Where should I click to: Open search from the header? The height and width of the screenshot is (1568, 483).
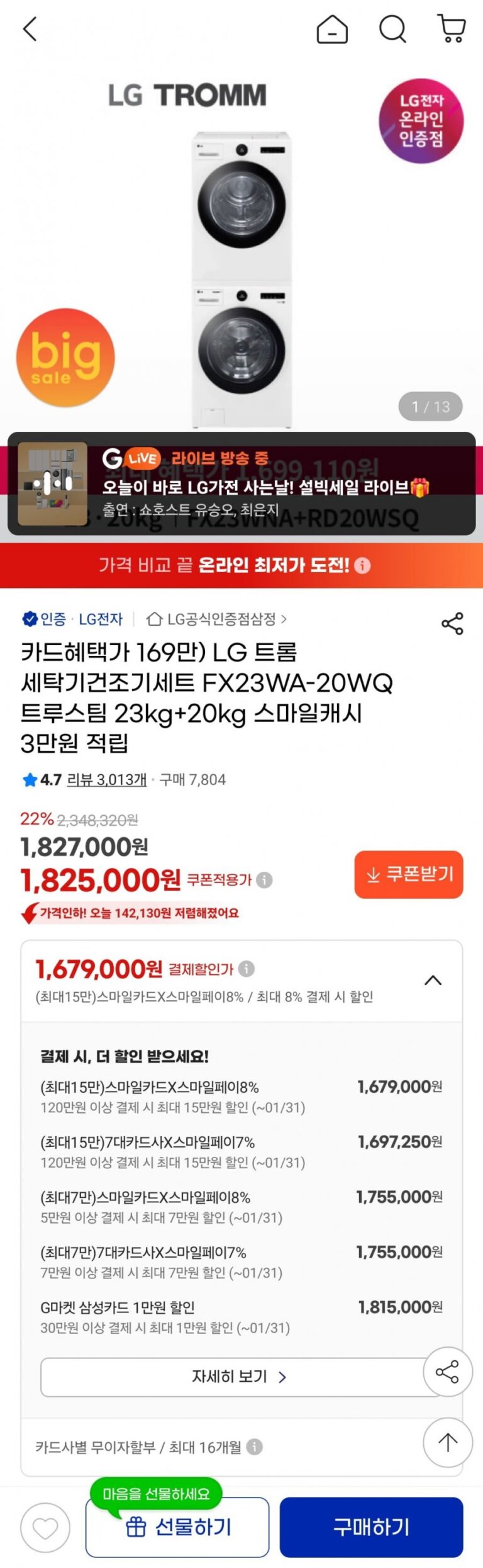point(392,29)
